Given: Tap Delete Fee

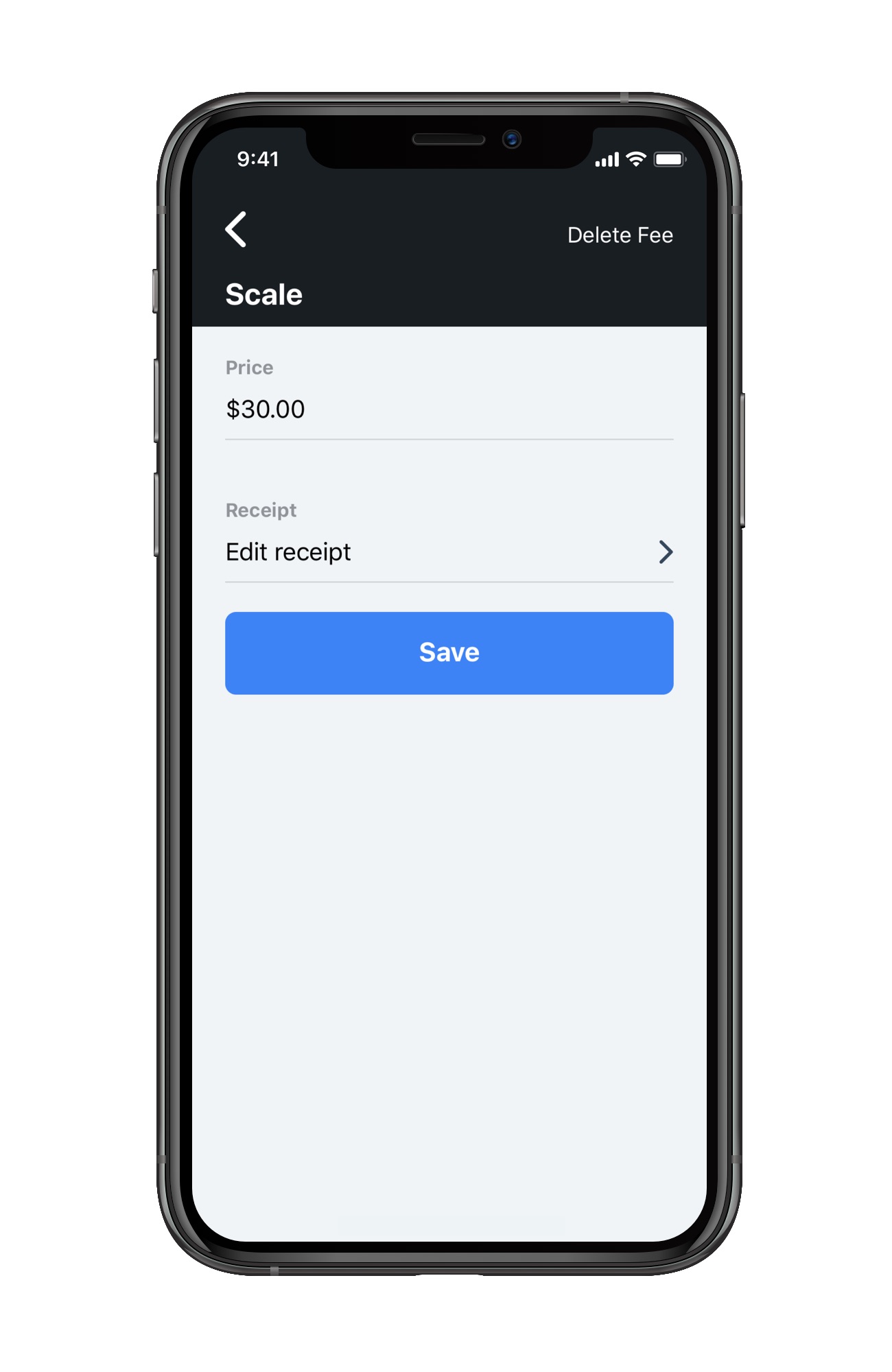Looking at the screenshot, I should click(x=620, y=235).
